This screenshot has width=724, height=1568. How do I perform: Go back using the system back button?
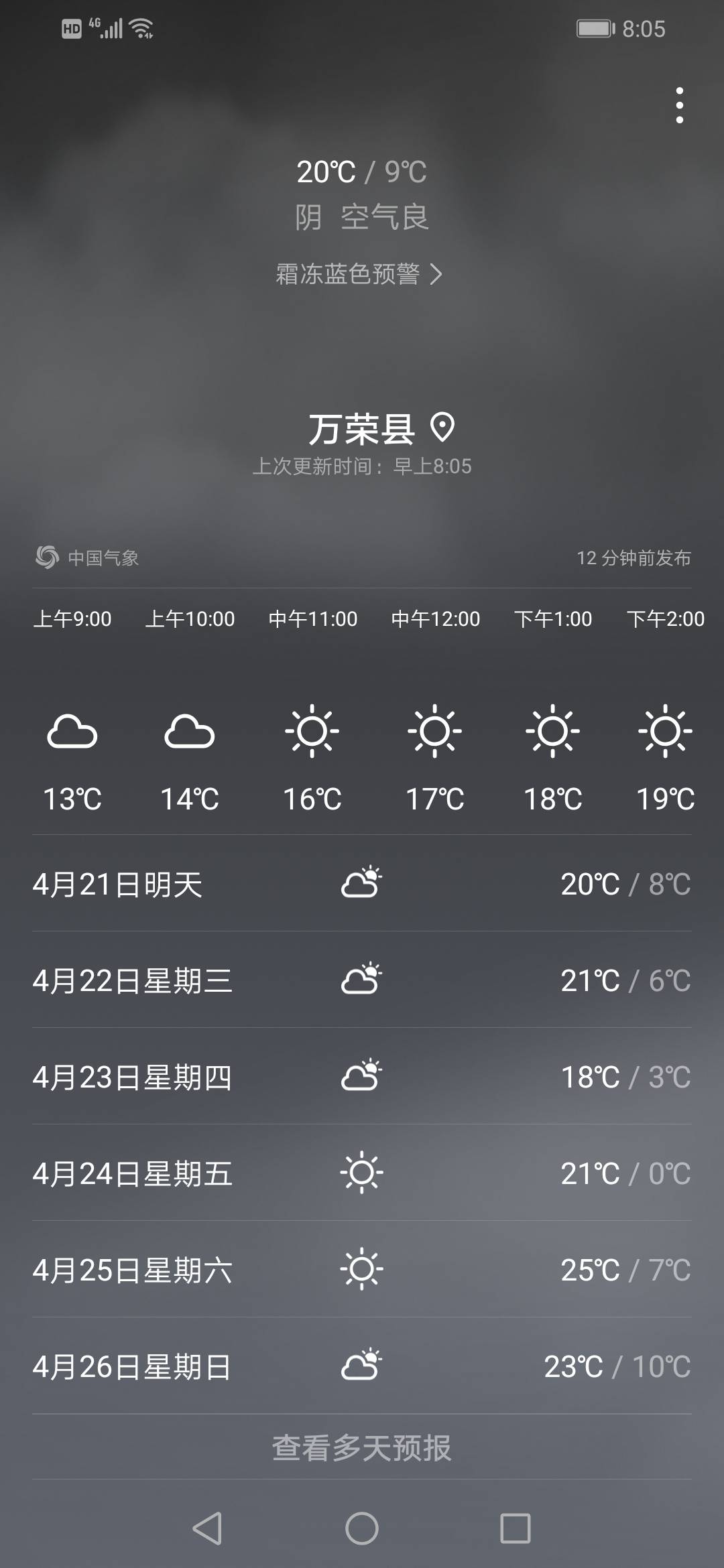(207, 1528)
